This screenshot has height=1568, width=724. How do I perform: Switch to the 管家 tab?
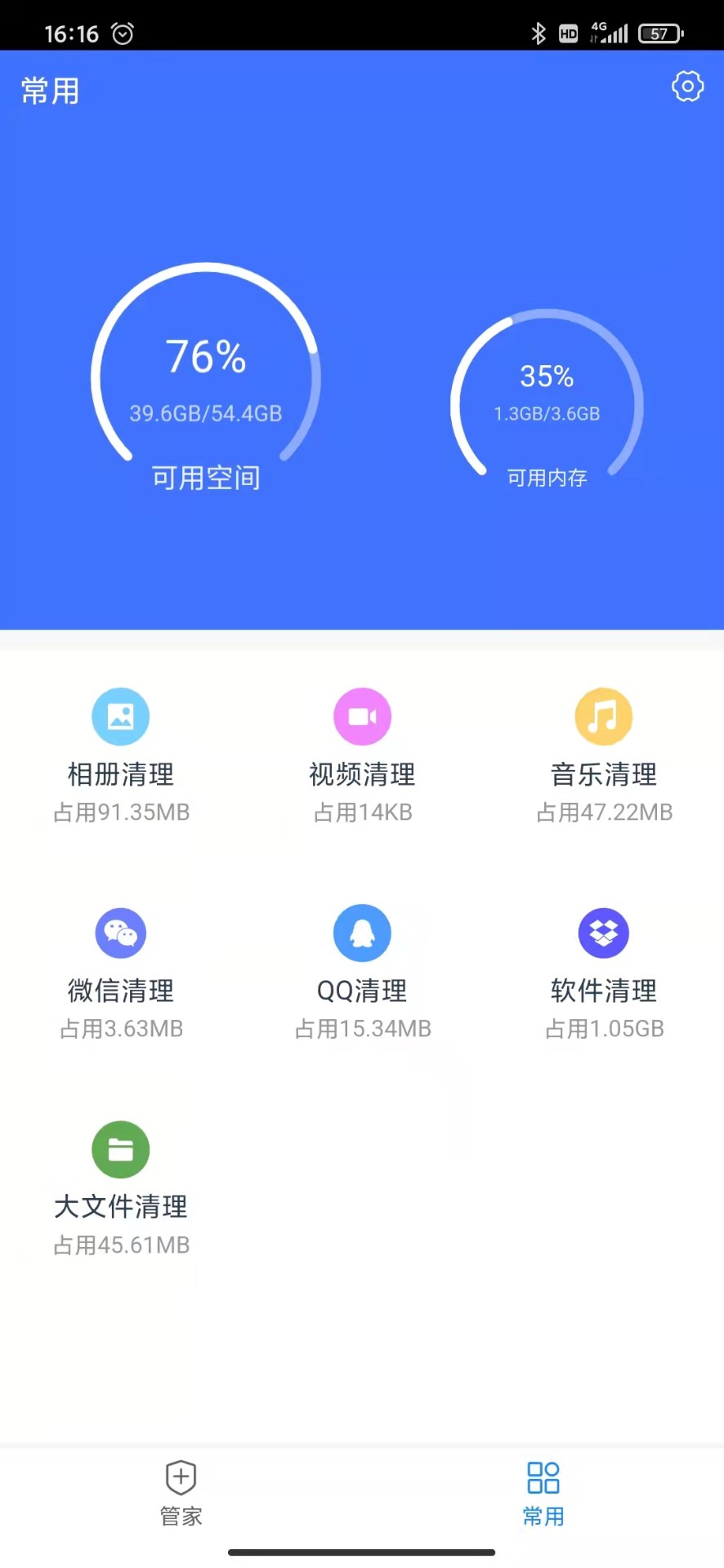181,1494
